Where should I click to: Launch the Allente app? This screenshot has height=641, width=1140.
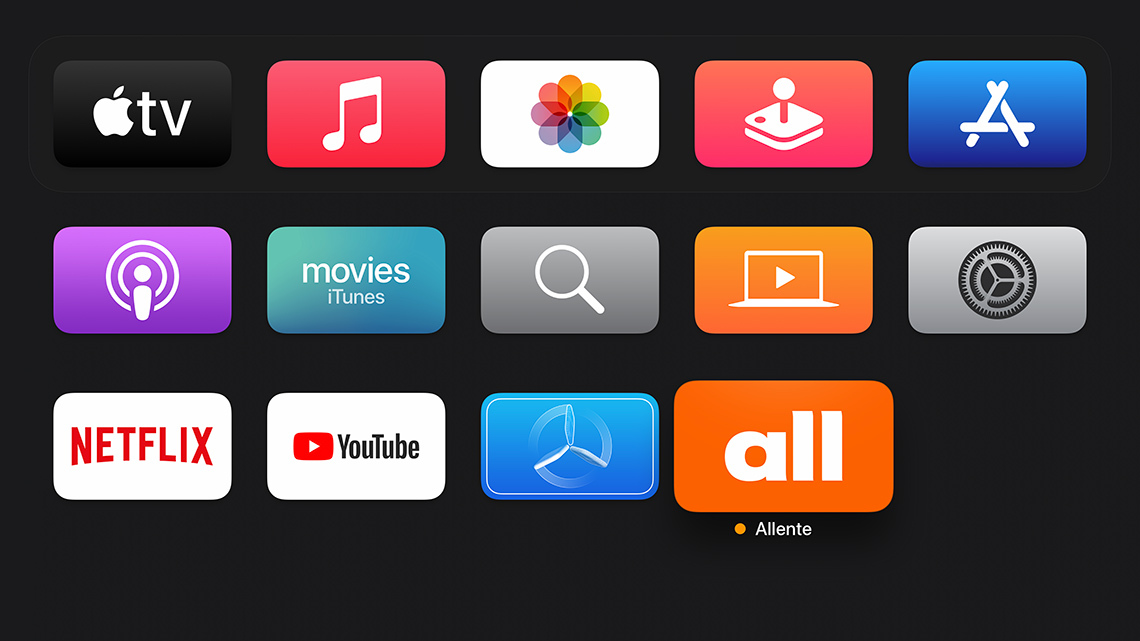[783, 446]
